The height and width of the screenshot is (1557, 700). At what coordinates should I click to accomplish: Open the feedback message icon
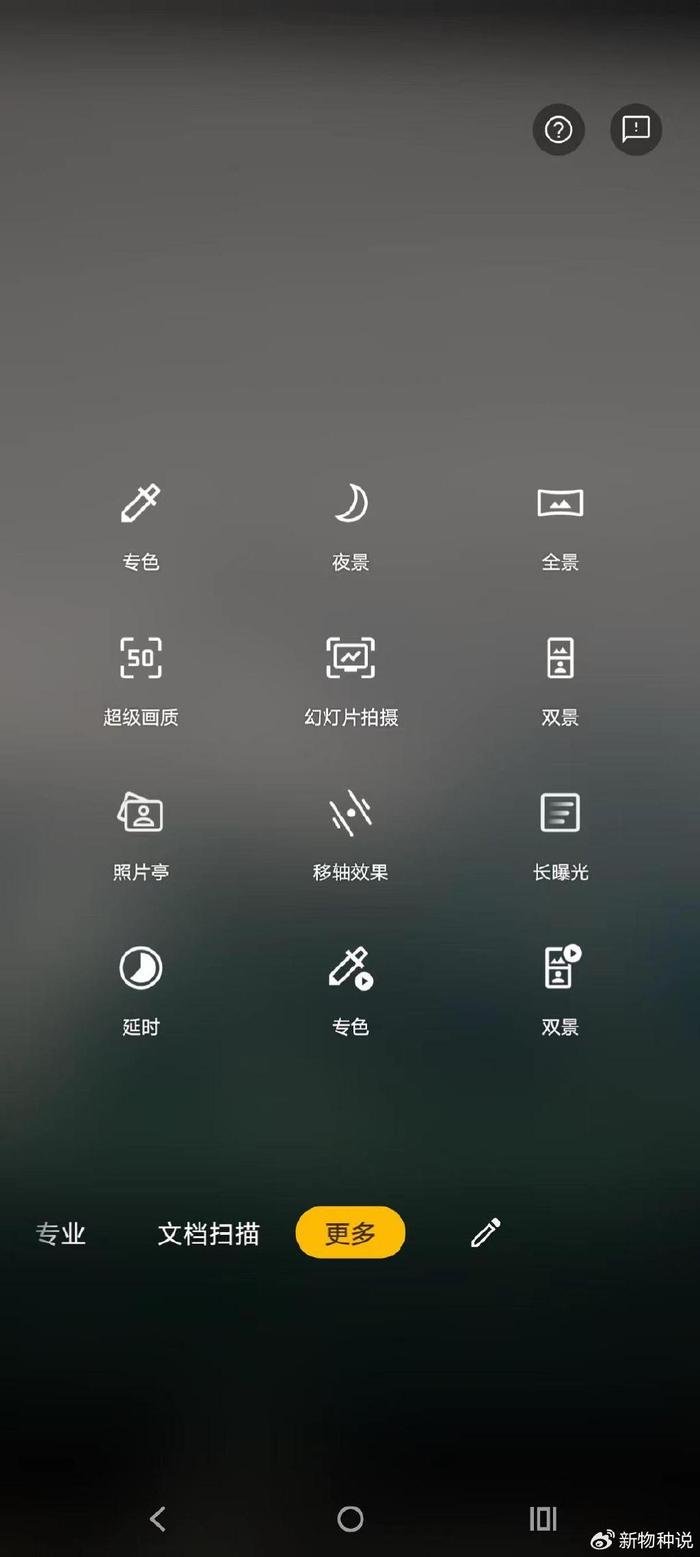tap(636, 130)
